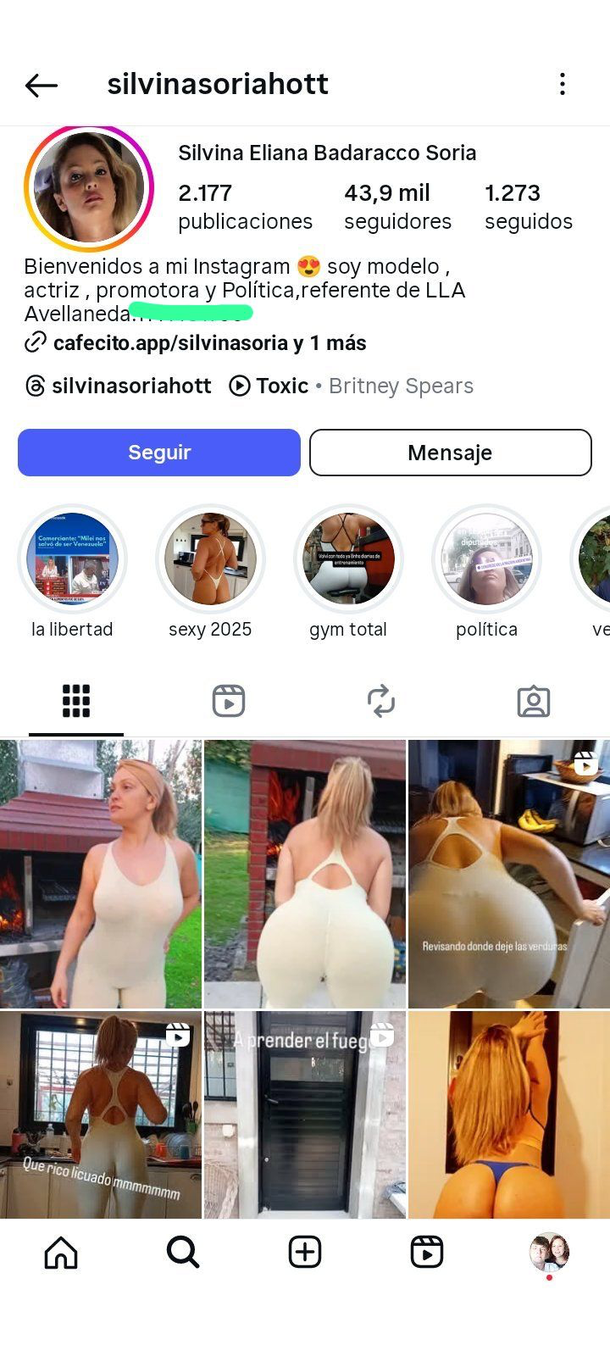Image resolution: width=610 pixels, height=1356 pixels.
Task: Open the three-dot overflow menu
Action: pos(562,84)
